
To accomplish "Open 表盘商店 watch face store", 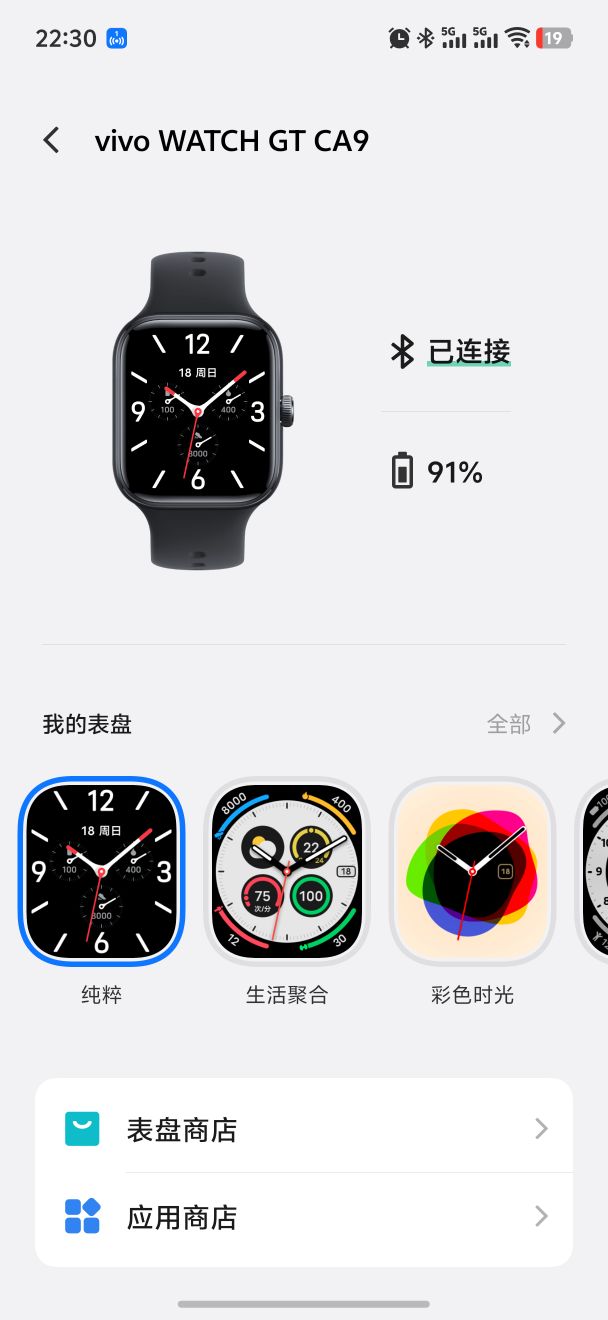I will point(304,1129).
